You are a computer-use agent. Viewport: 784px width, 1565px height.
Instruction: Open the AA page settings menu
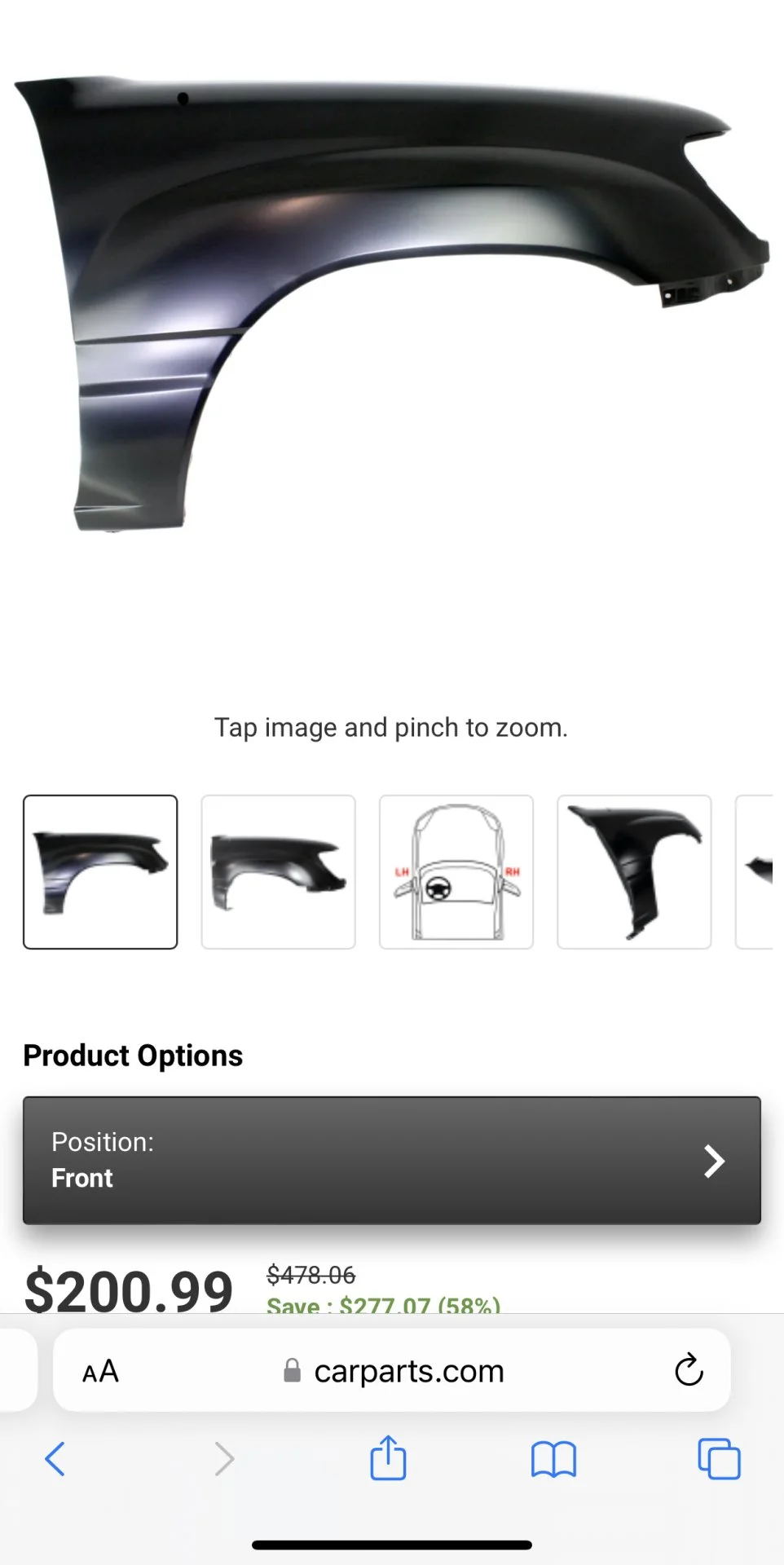click(x=101, y=1371)
